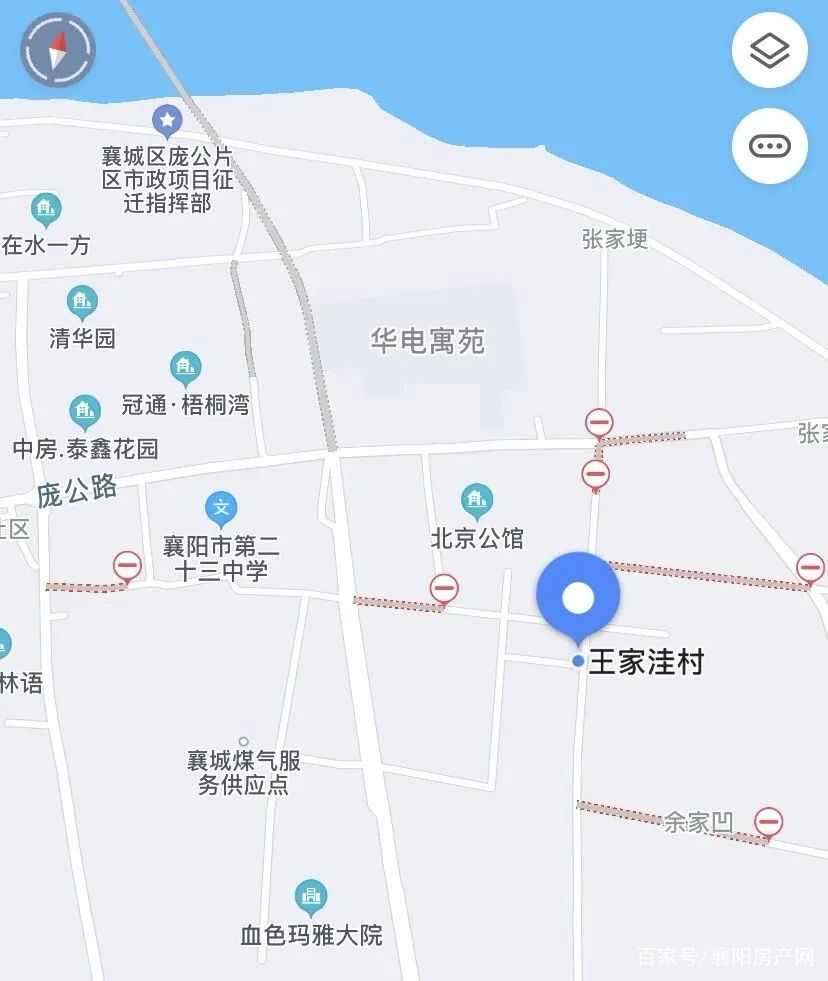This screenshot has width=828, height=981.
Task: Click the road closure icon near 余家凹
Action: pos(767,821)
